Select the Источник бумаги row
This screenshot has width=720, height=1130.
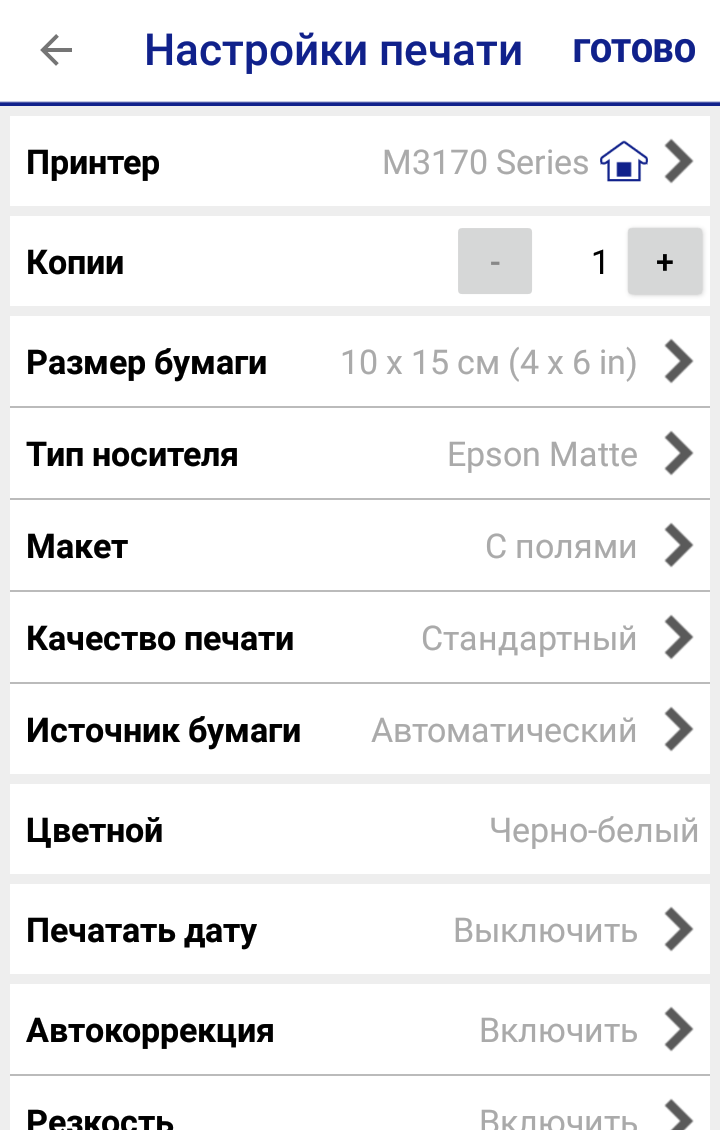[360, 730]
